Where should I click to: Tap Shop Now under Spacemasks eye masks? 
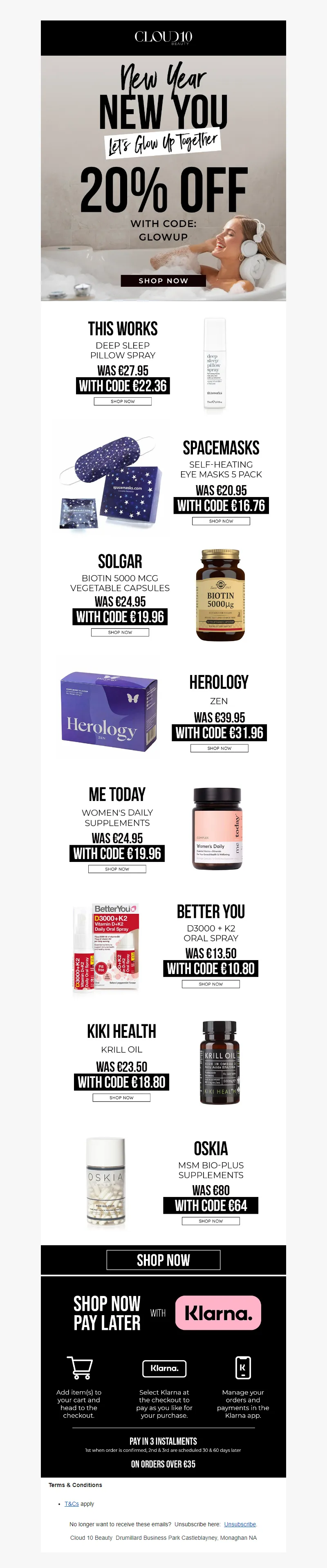point(221,521)
